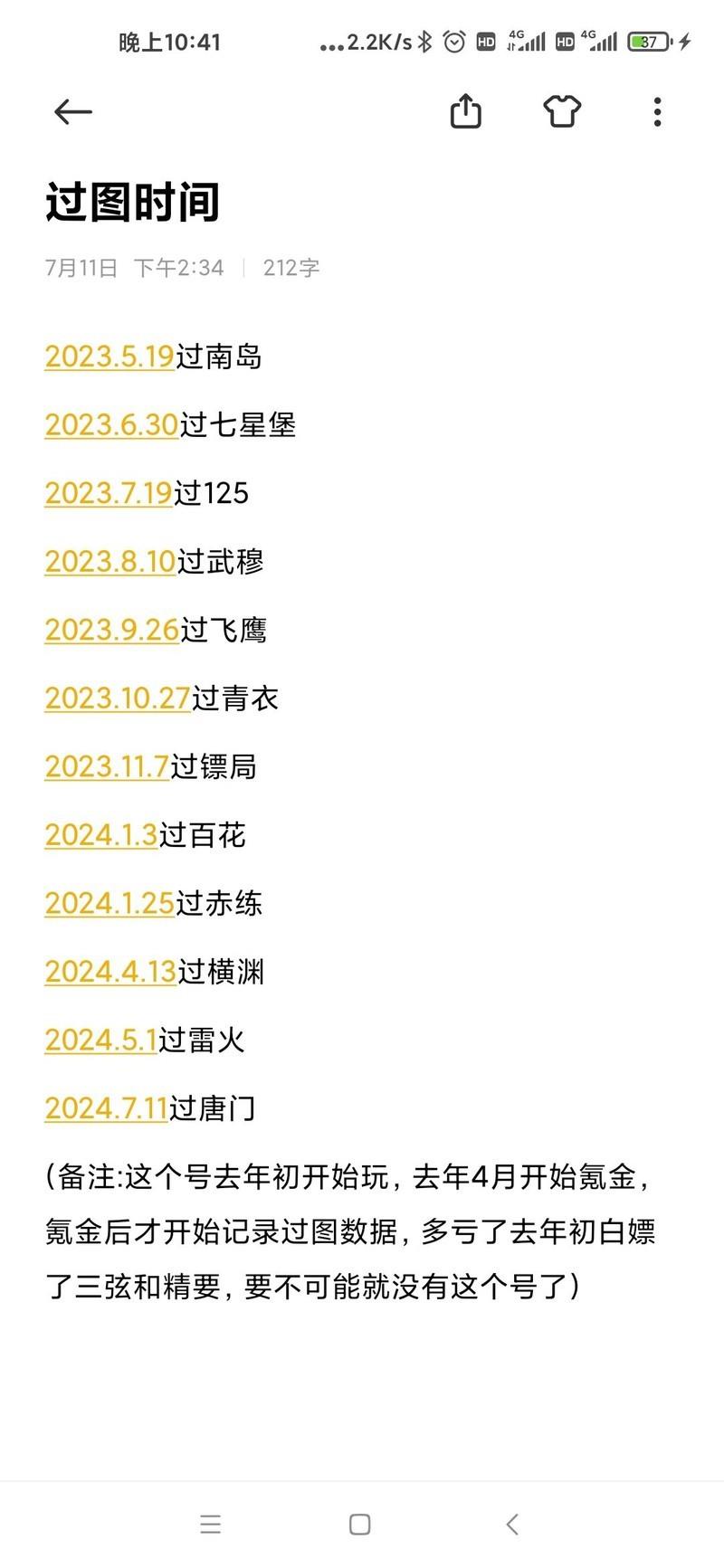
Task: Open the three-dot overflow menu
Action: pos(658,112)
